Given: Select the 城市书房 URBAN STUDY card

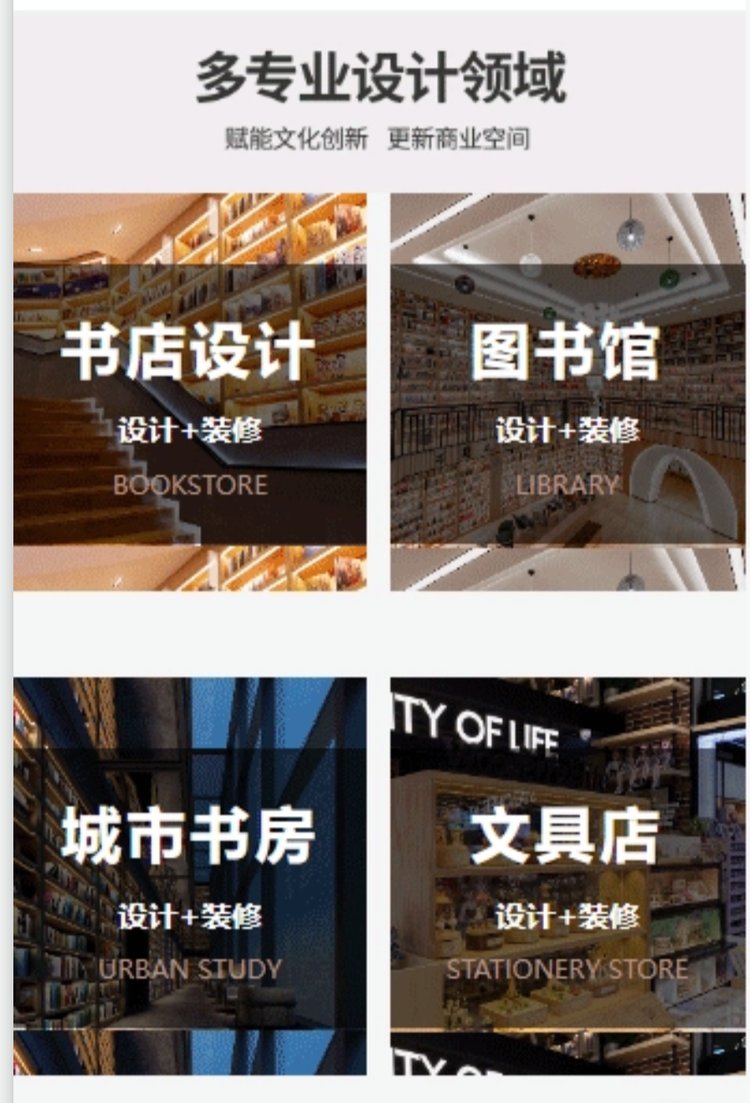Looking at the screenshot, I should 190,876.
